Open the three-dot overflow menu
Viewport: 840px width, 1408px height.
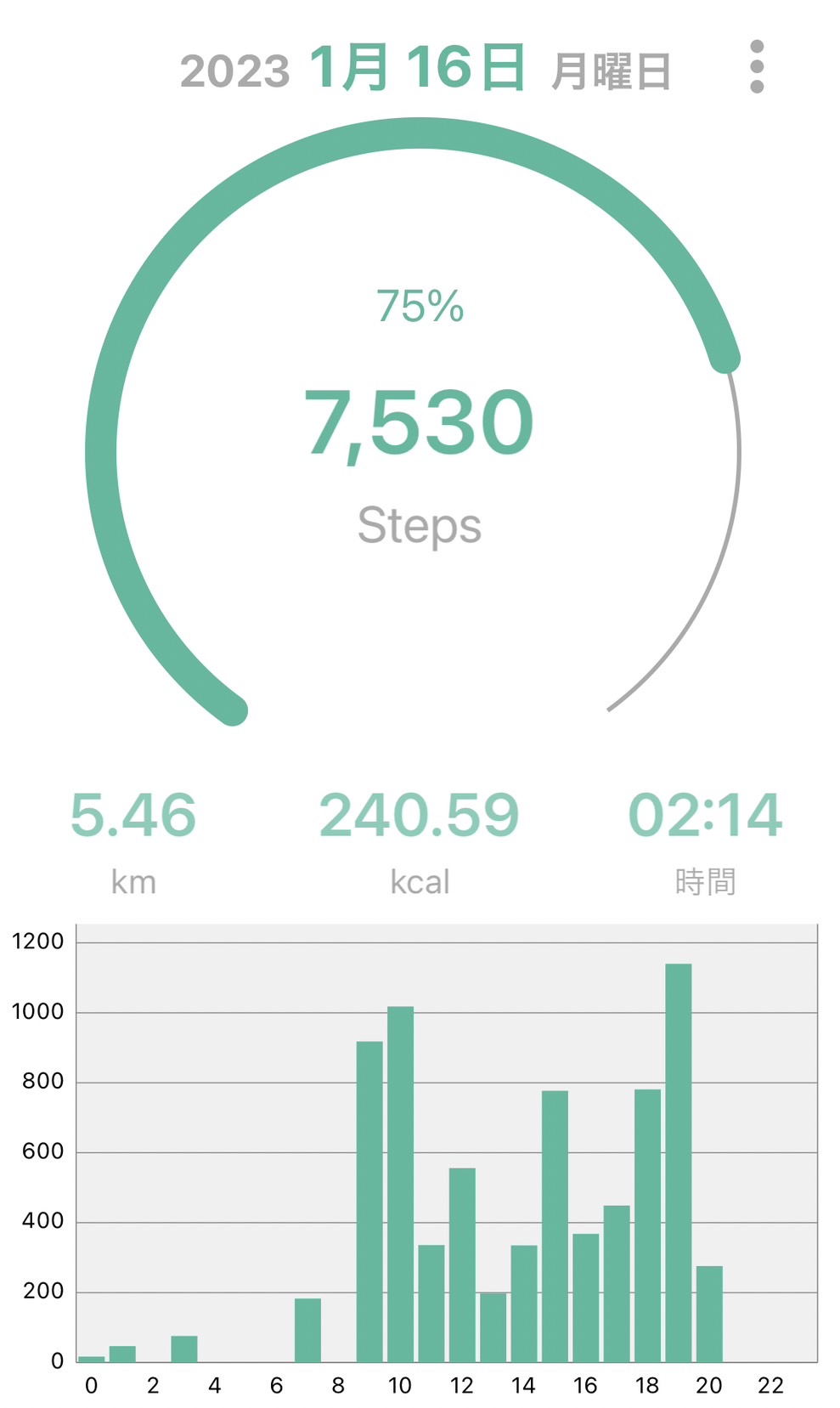(757, 66)
